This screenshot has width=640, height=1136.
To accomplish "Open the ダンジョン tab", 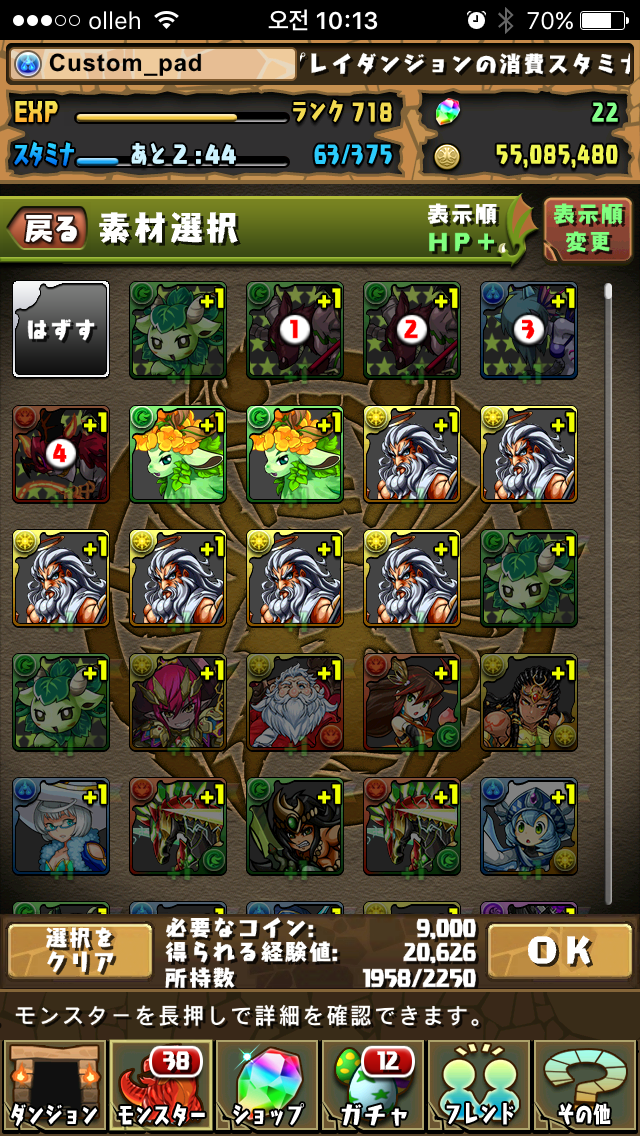I will (53, 1085).
